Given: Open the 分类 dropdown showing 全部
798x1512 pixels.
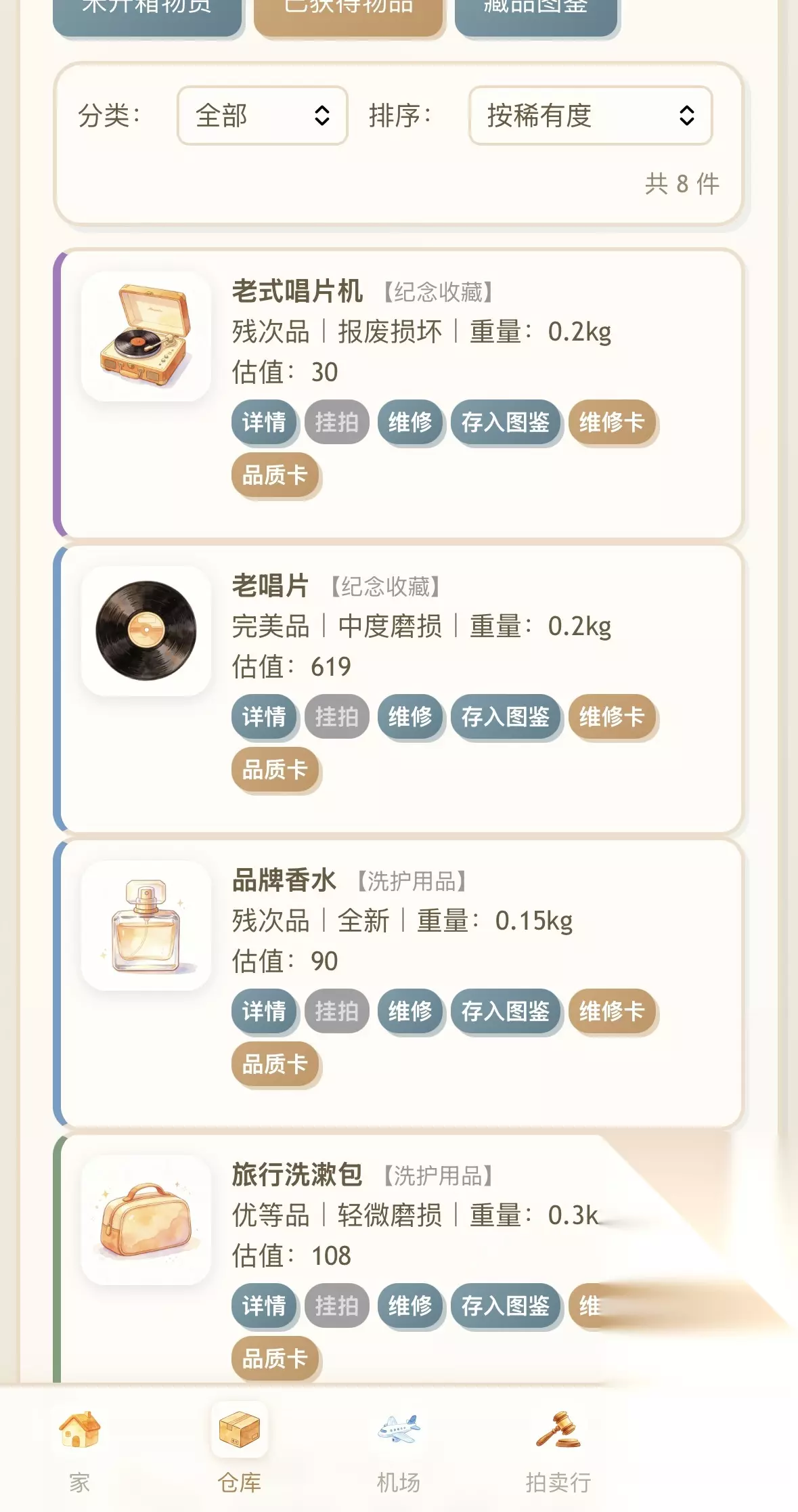Looking at the screenshot, I should [x=263, y=115].
